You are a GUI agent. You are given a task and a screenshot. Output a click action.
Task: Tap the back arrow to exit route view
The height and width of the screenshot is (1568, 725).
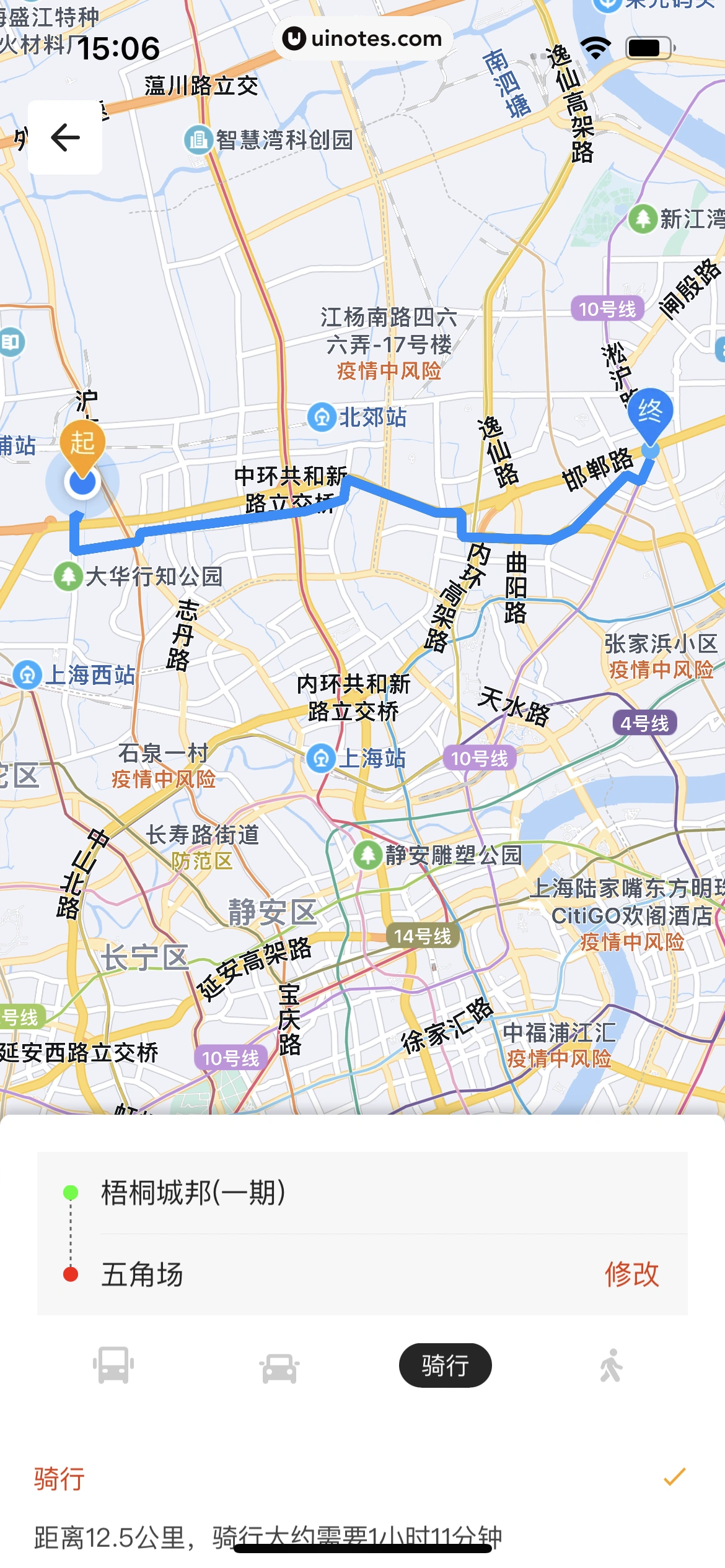64,136
